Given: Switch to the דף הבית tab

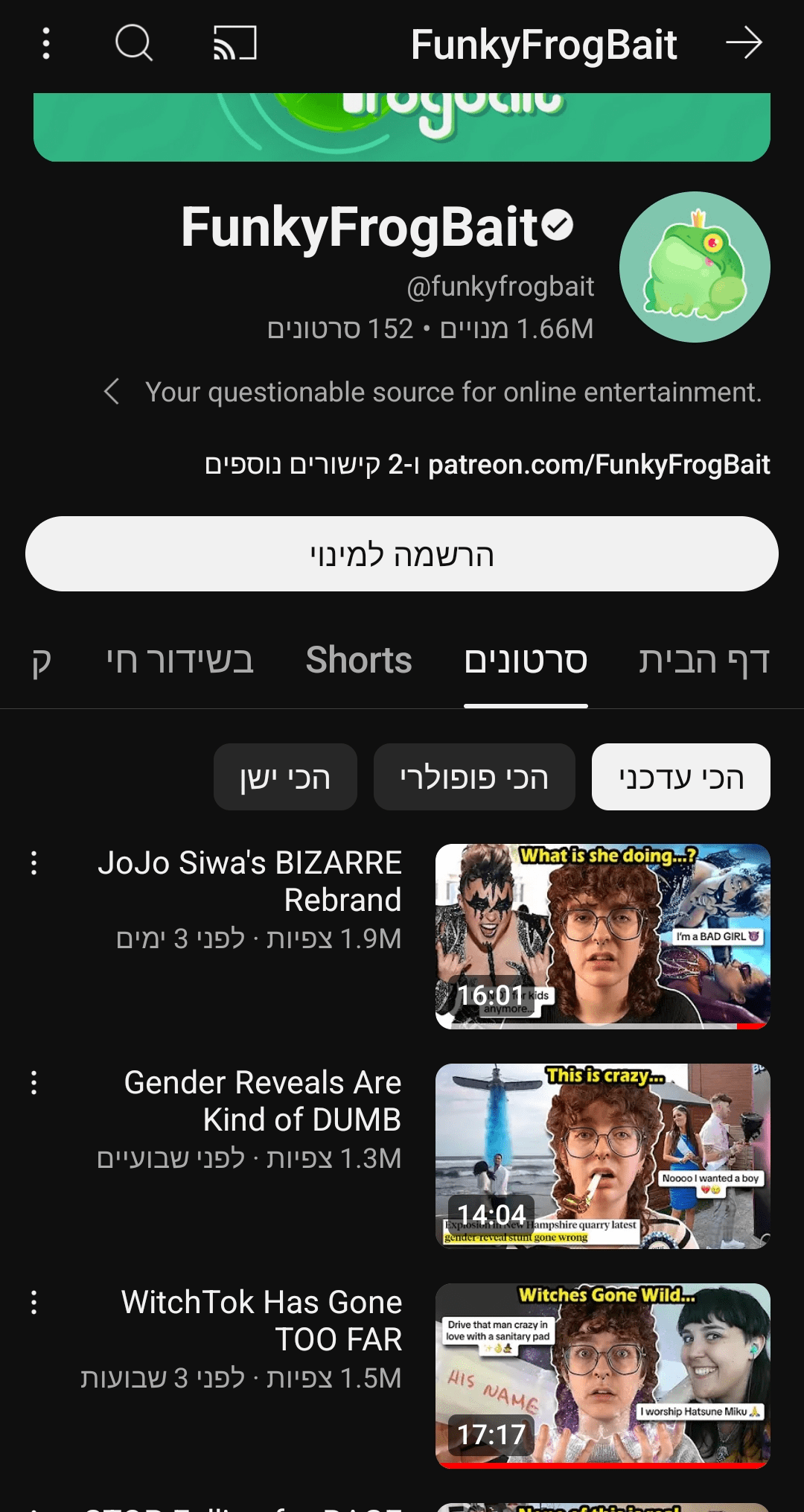Looking at the screenshot, I should tap(703, 660).
